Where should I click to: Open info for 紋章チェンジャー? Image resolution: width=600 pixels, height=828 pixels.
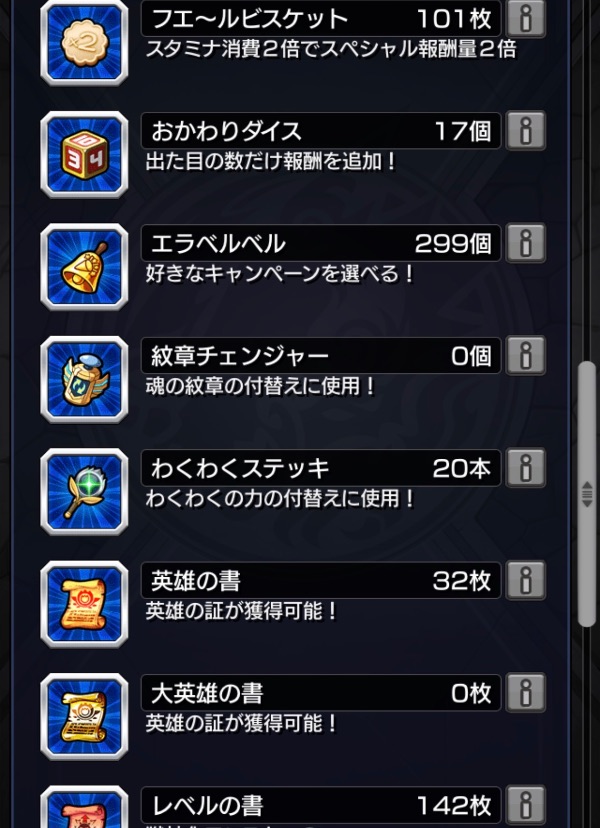pyautogui.click(x=525, y=355)
